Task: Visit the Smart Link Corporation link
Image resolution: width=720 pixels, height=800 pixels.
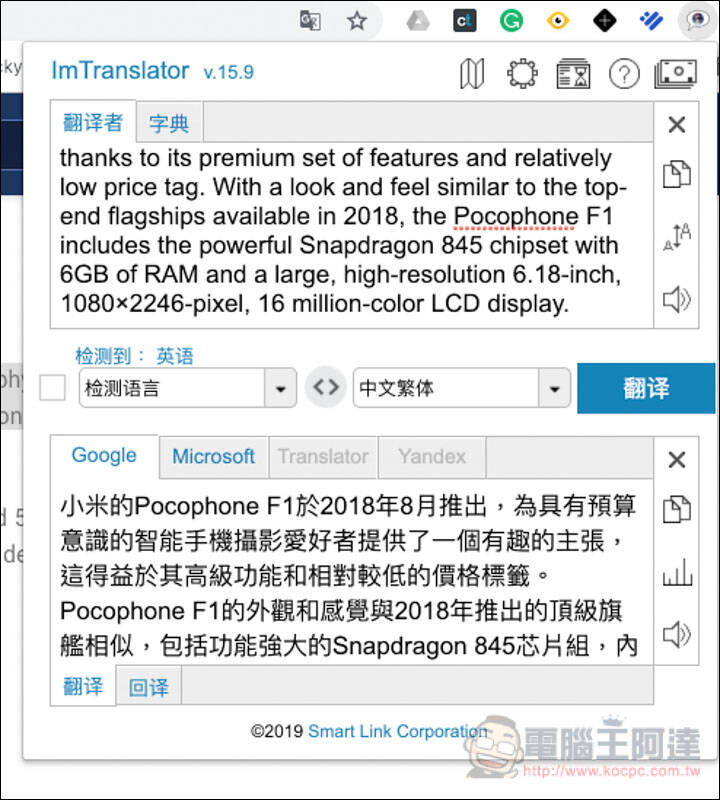Action: [x=397, y=732]
